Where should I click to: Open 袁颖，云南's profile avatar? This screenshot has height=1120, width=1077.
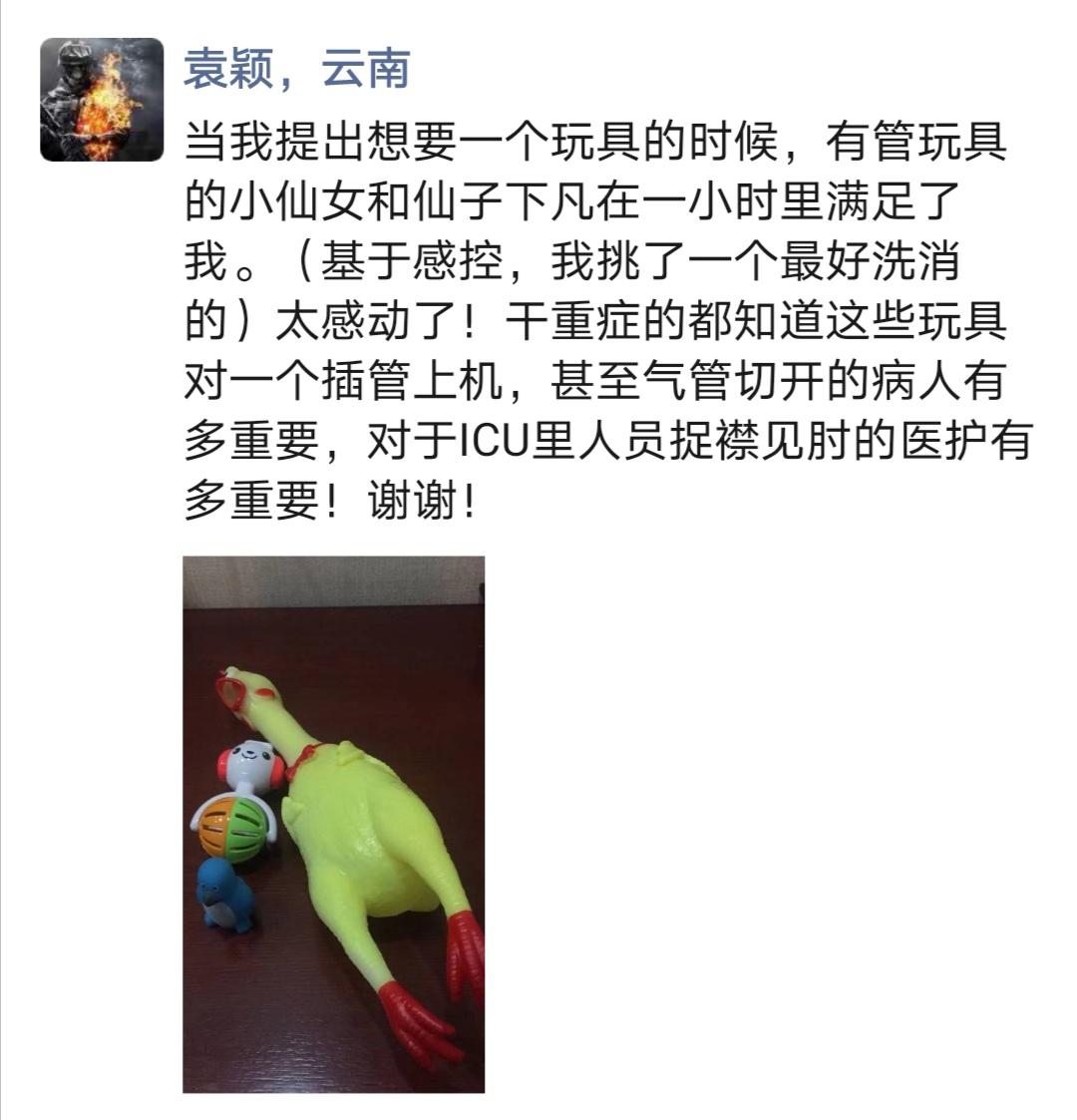101,100
